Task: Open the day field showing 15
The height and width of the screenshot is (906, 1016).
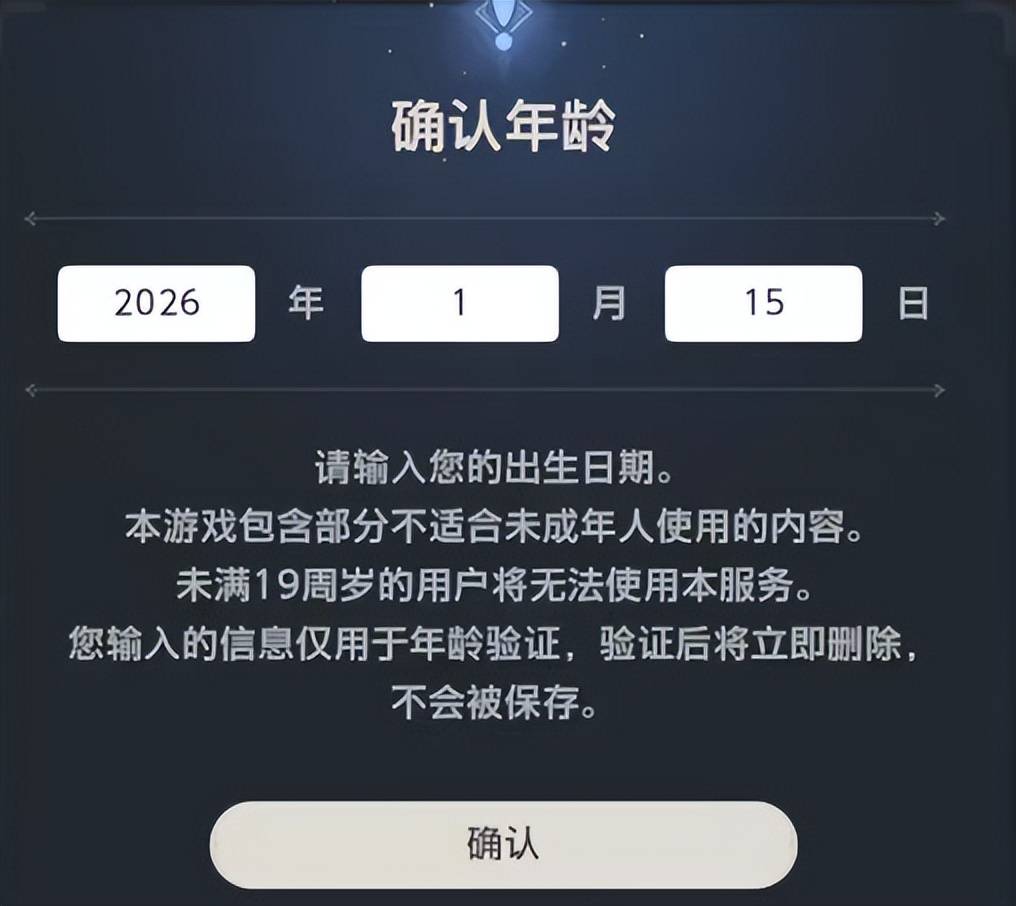Action: [x=763, y=303]
